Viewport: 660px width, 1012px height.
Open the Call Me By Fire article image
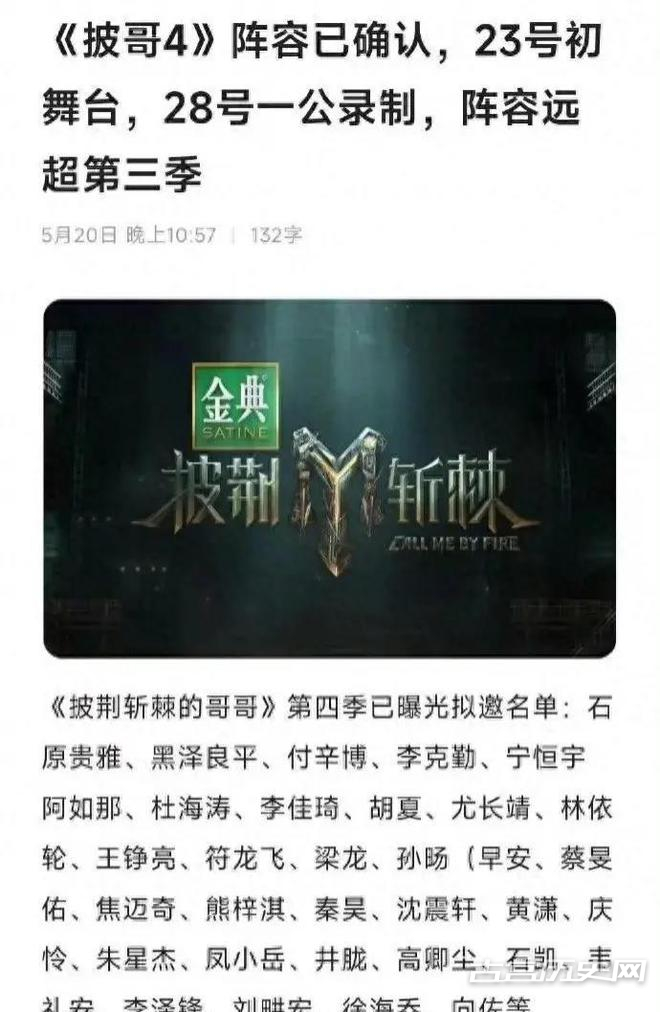click(329, 478)
